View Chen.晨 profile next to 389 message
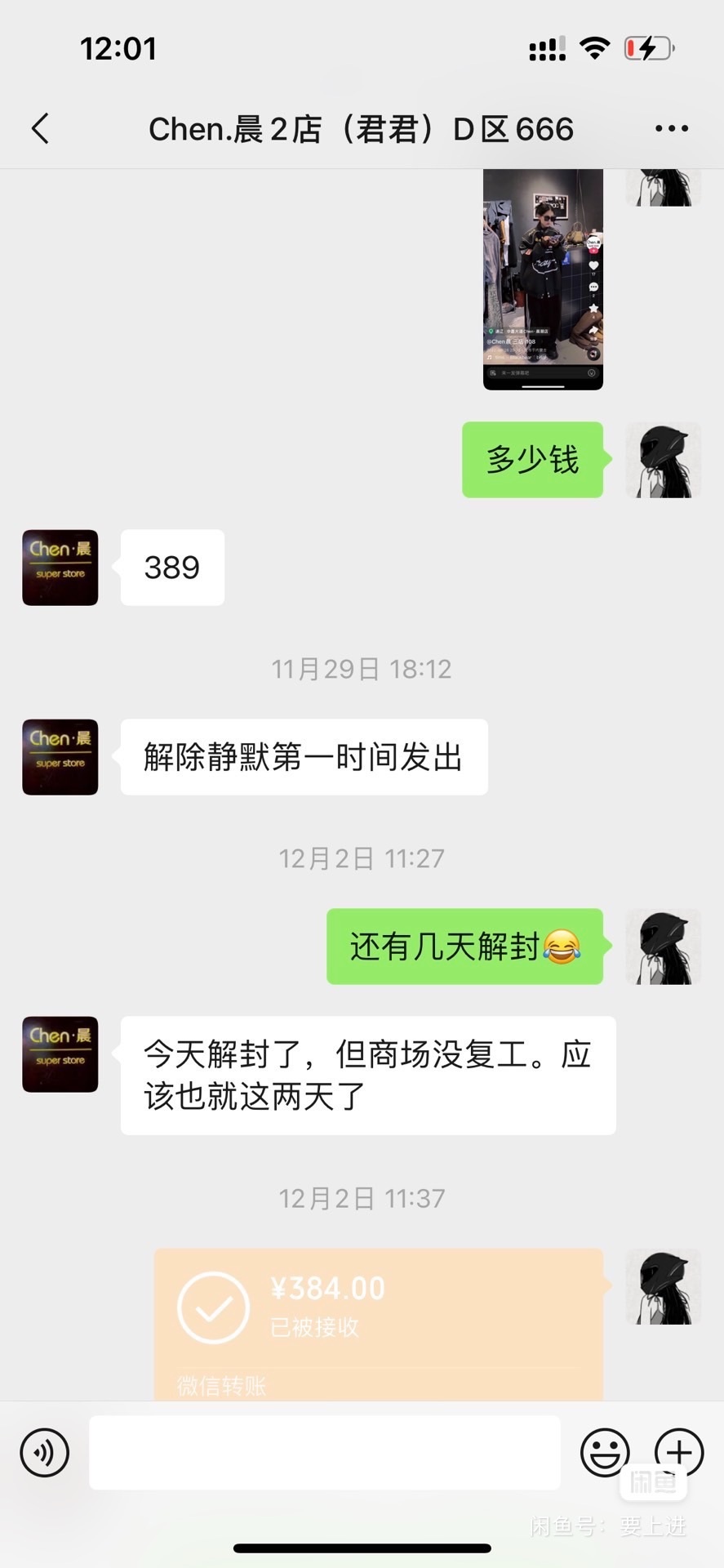Image resolution: width=724 pixels, height=1568 pixels. [x=60, y=568]
